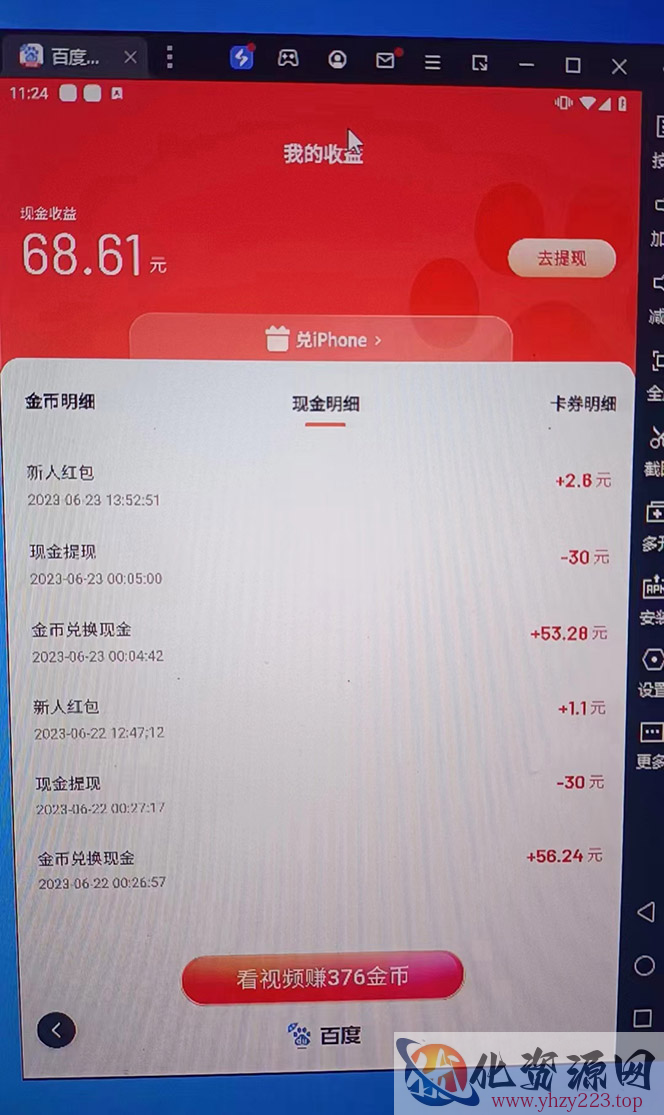Tap the emulator's circle home button
The image size is (664, 1115).
click(x=645, y=966)
